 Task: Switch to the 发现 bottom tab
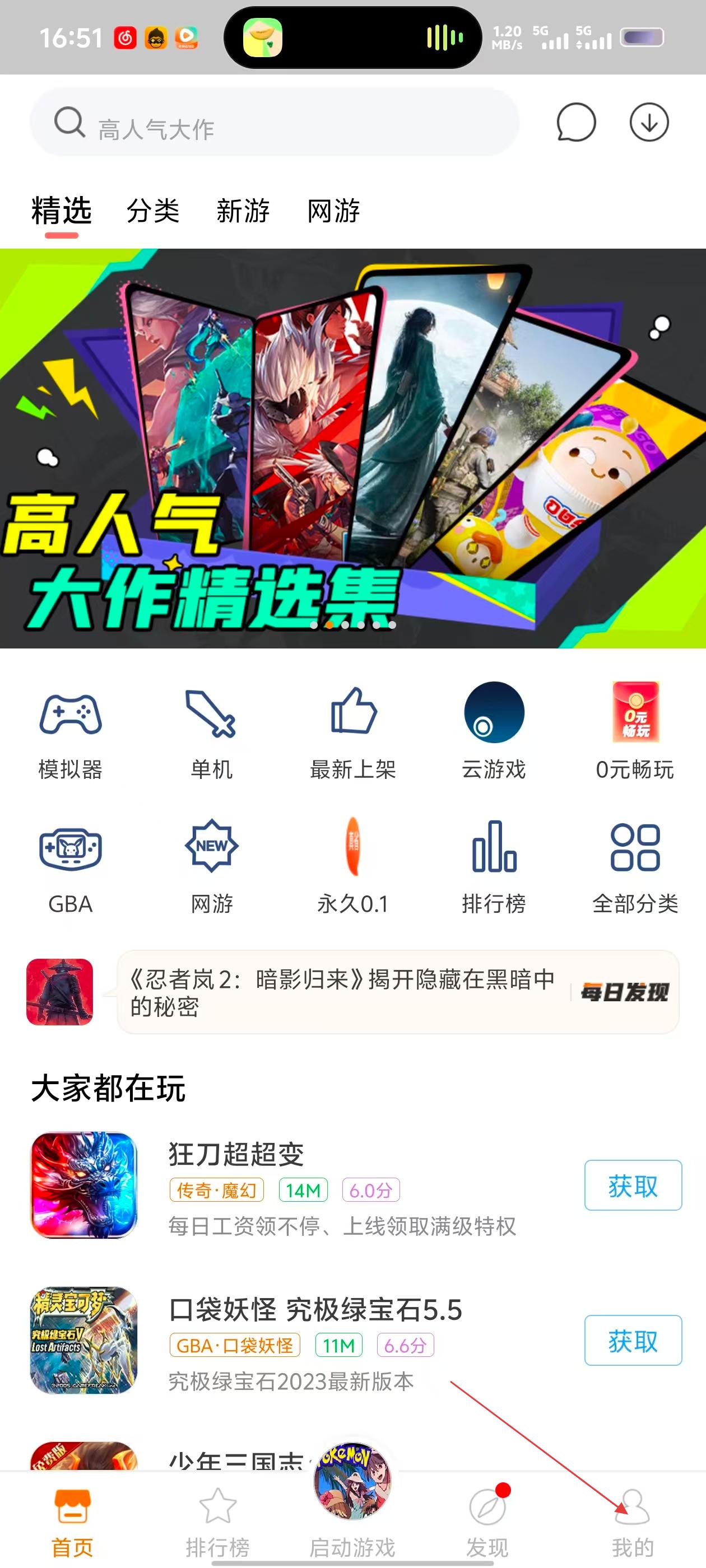click(x=487, y=1520)
